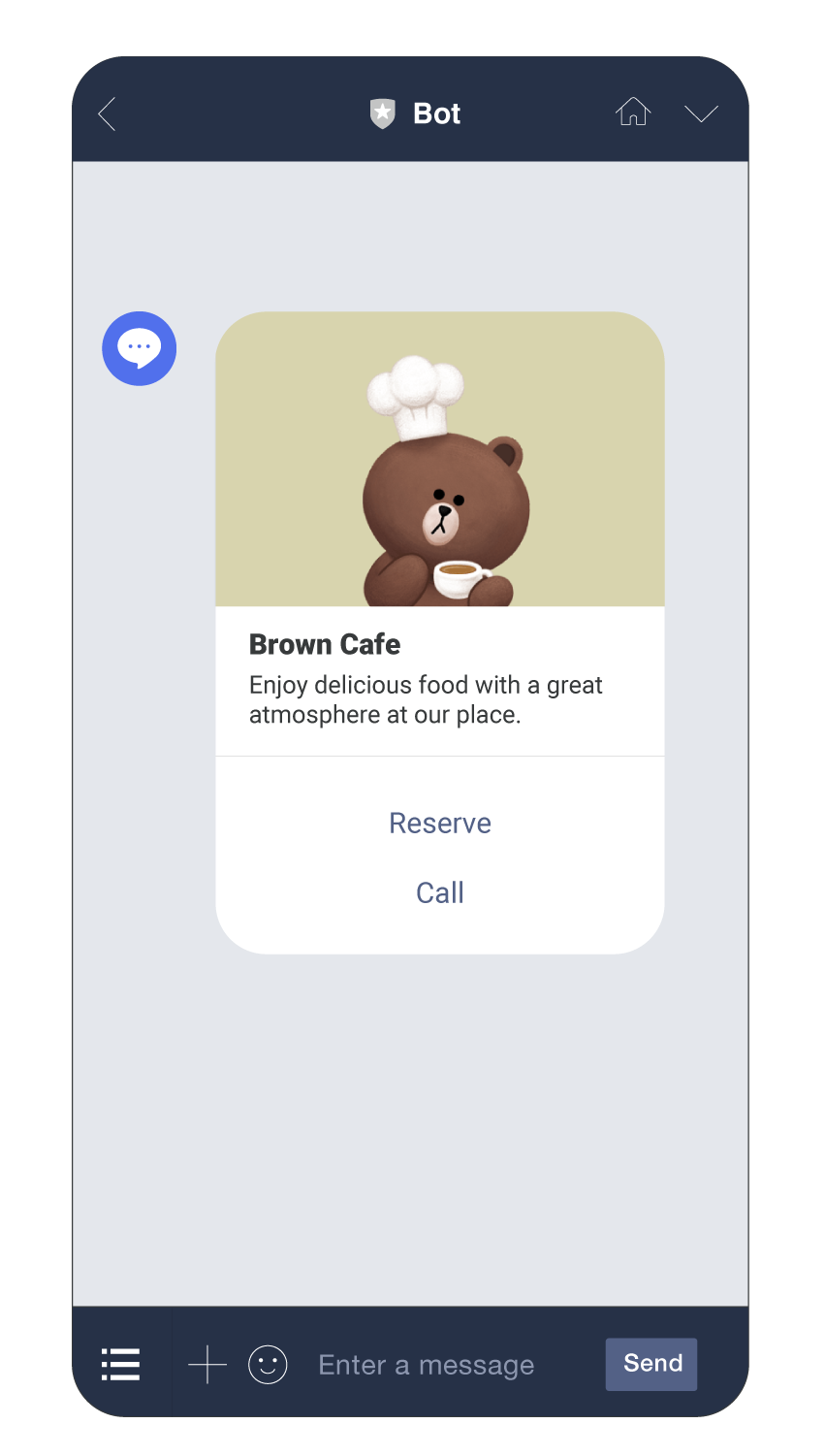Tap the plus icon to attach
This screenshot has width=825, height=1456.
[207, 1364]
